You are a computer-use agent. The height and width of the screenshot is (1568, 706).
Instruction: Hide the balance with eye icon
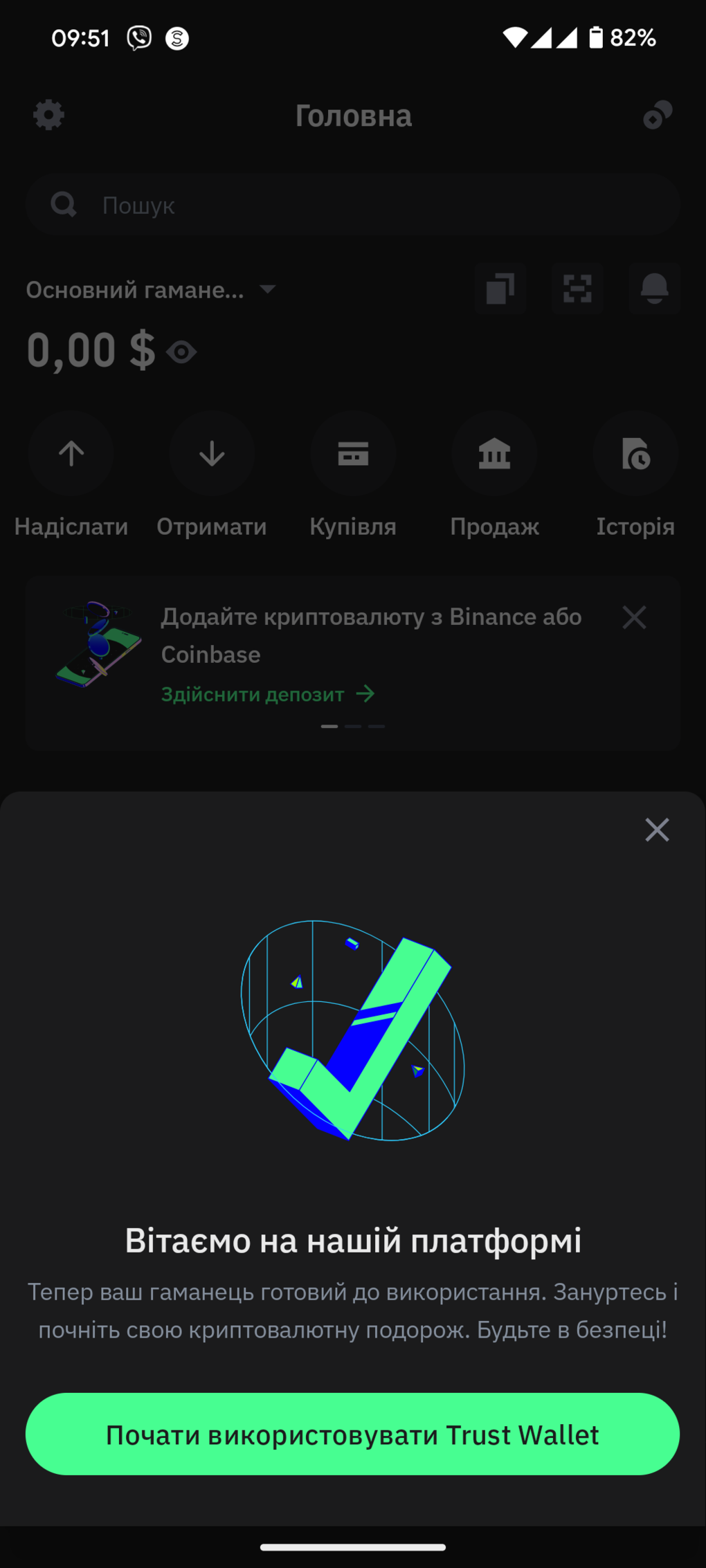click(182, 352)
